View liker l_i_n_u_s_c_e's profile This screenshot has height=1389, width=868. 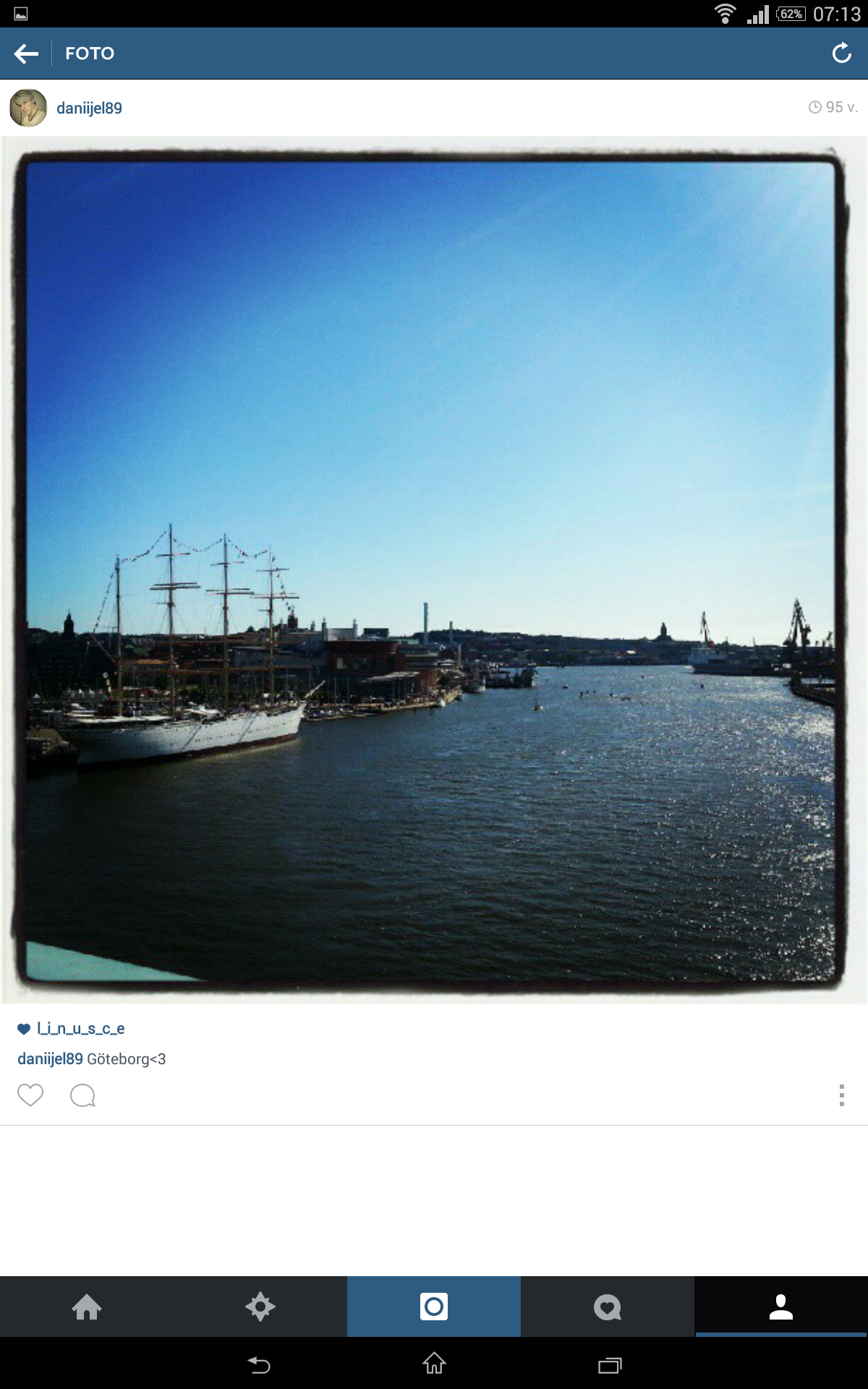coord(80,1028)
